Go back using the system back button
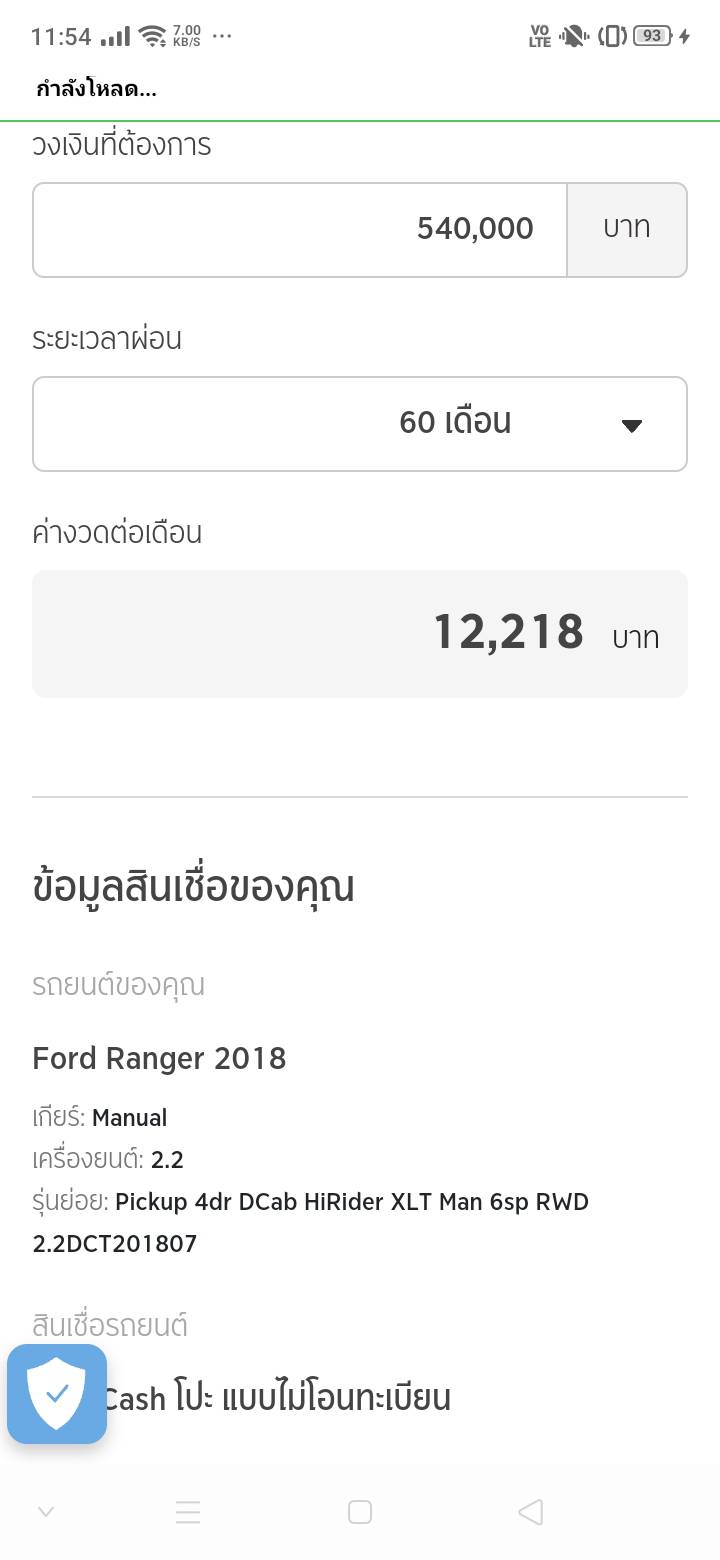Viewport: 720px width, 1560px height. [x=530, y=1512]
